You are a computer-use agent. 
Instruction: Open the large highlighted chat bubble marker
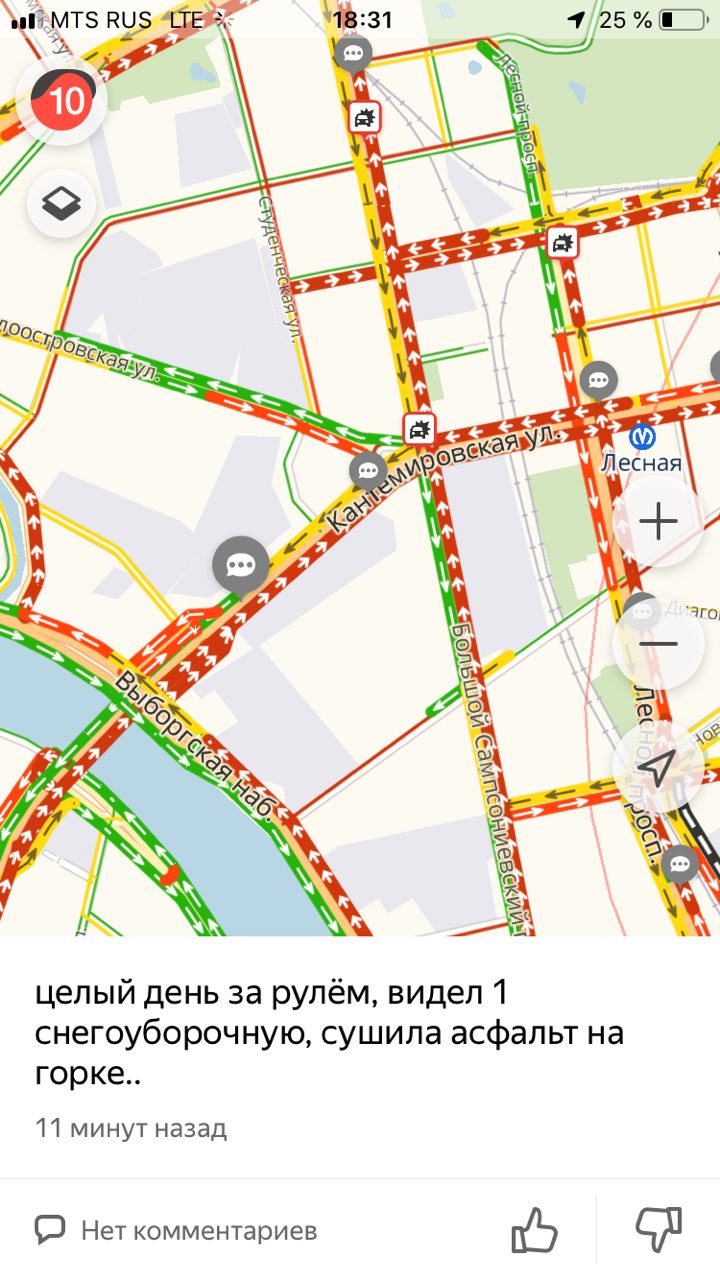(240, 565)
